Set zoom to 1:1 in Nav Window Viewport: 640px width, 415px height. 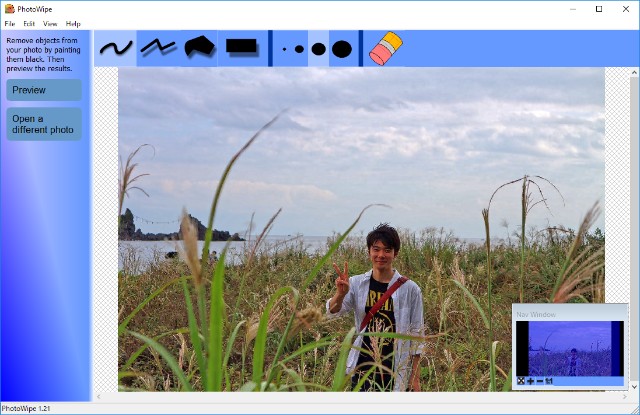pos(550,381)
